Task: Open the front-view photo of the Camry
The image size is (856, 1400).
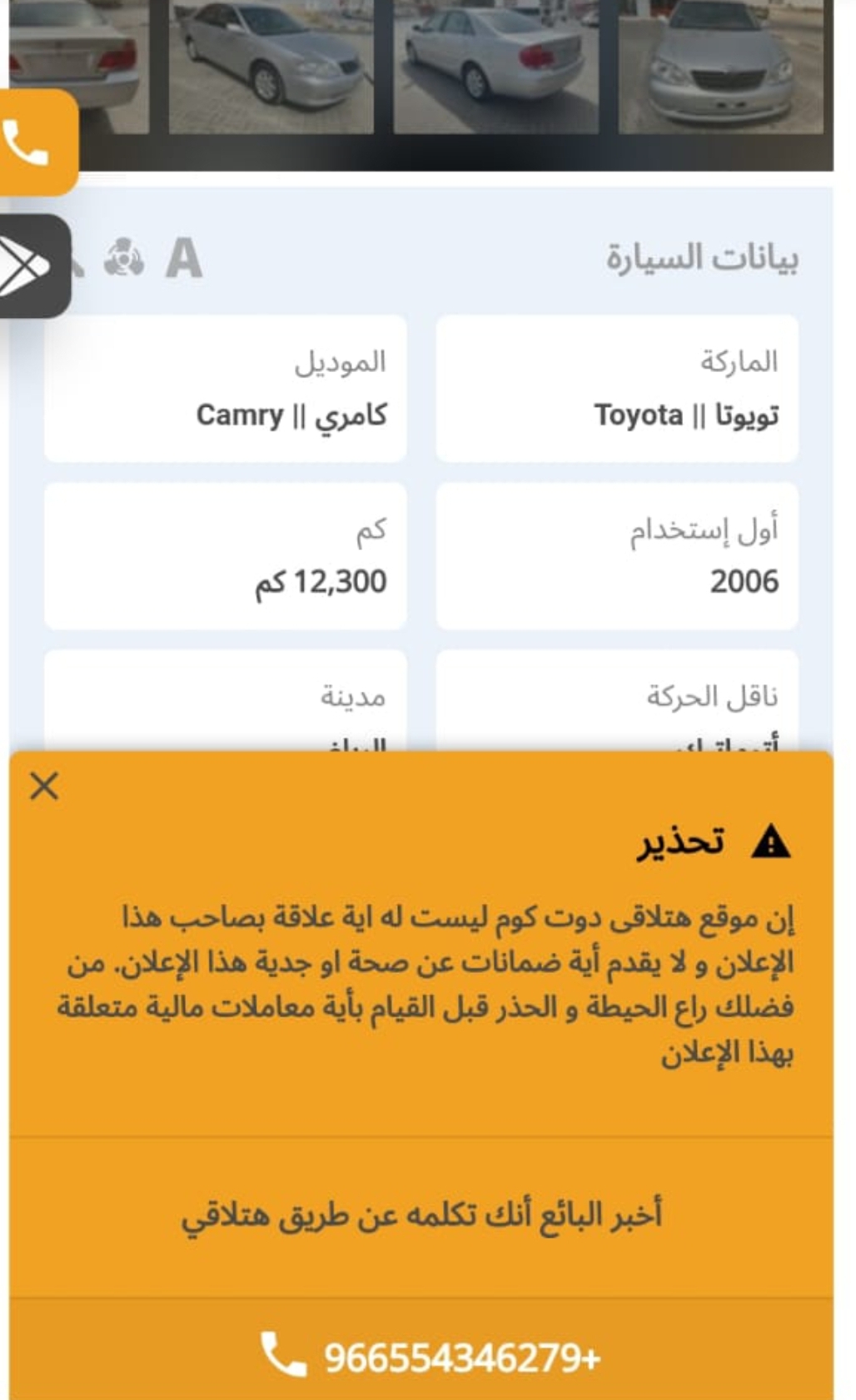Action: pos(721,67)
